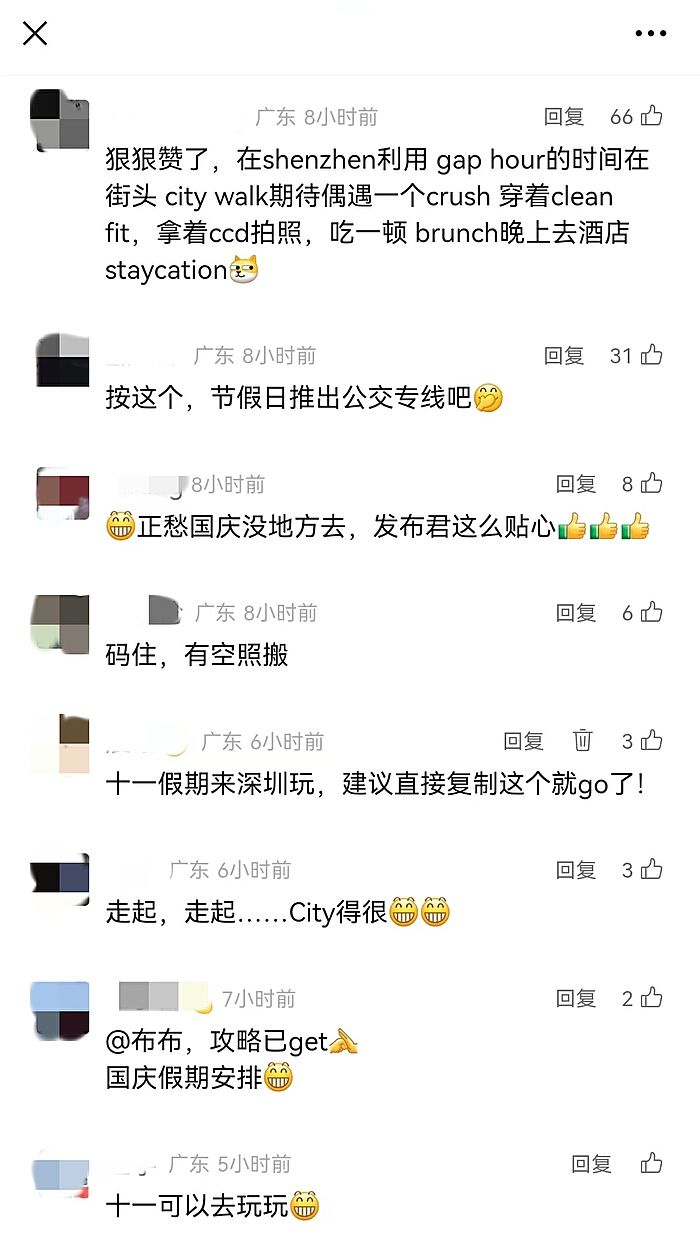This screenshot has height=1240, width=700.
Task: Delete the 十一假期来深圳玩 comment
Action: [x=583, y=741]
